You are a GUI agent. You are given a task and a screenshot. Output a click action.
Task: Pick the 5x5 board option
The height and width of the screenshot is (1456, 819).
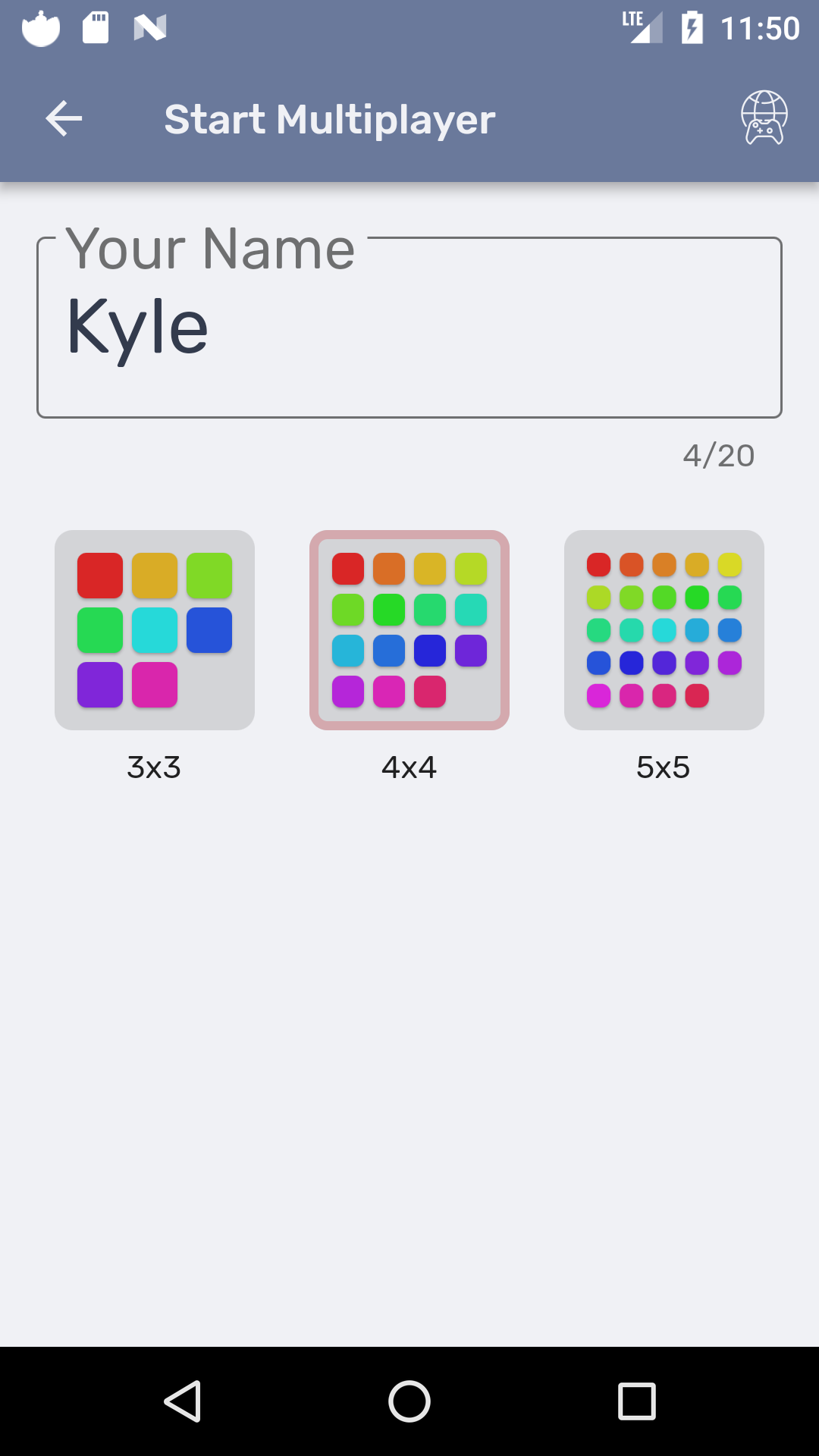tap(664, 630)
